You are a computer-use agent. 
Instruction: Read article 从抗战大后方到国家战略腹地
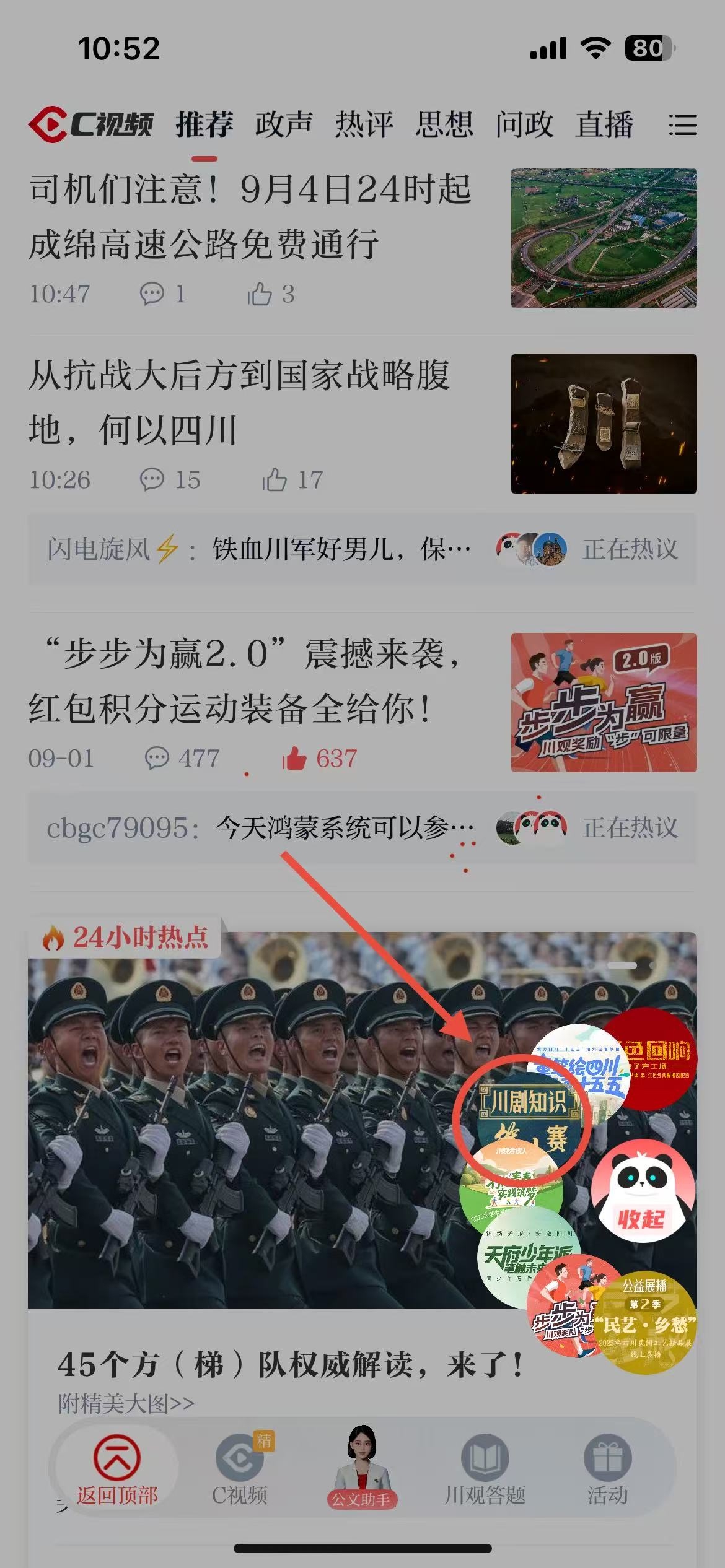point(239,402)
